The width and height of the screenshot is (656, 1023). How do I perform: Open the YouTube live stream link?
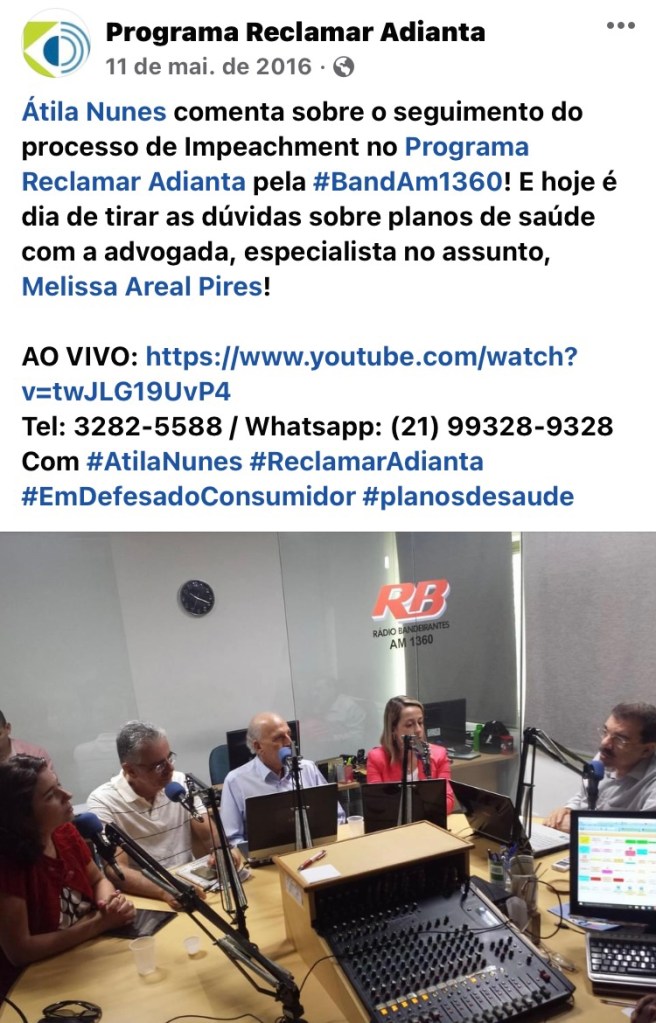[361, 357]
